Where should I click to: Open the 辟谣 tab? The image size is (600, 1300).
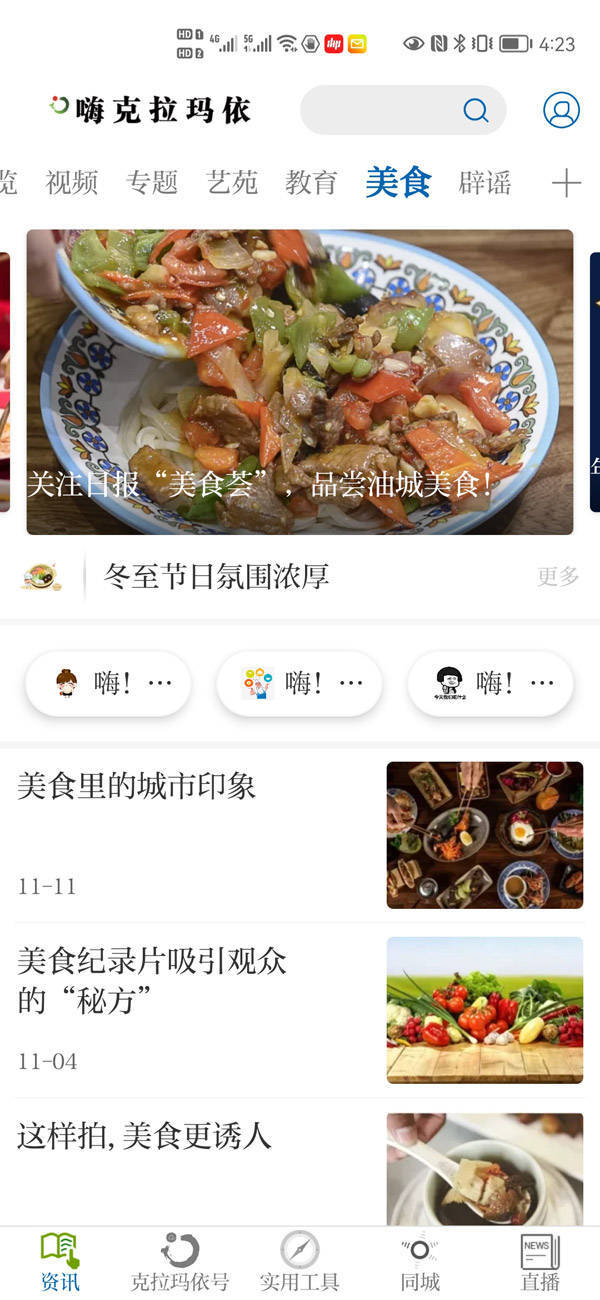pos(485,183)
